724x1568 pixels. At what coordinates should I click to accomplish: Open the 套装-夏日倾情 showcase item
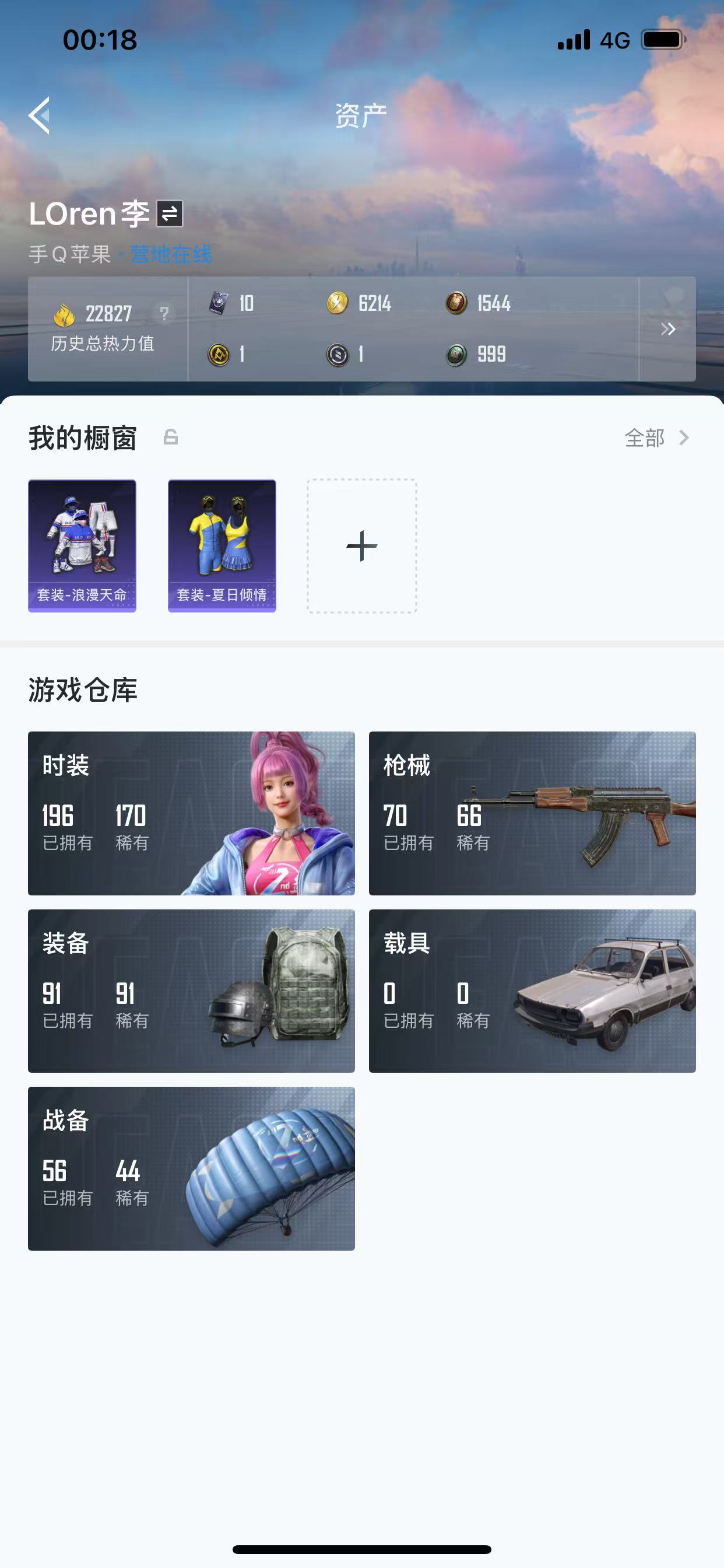coord(222,546)
